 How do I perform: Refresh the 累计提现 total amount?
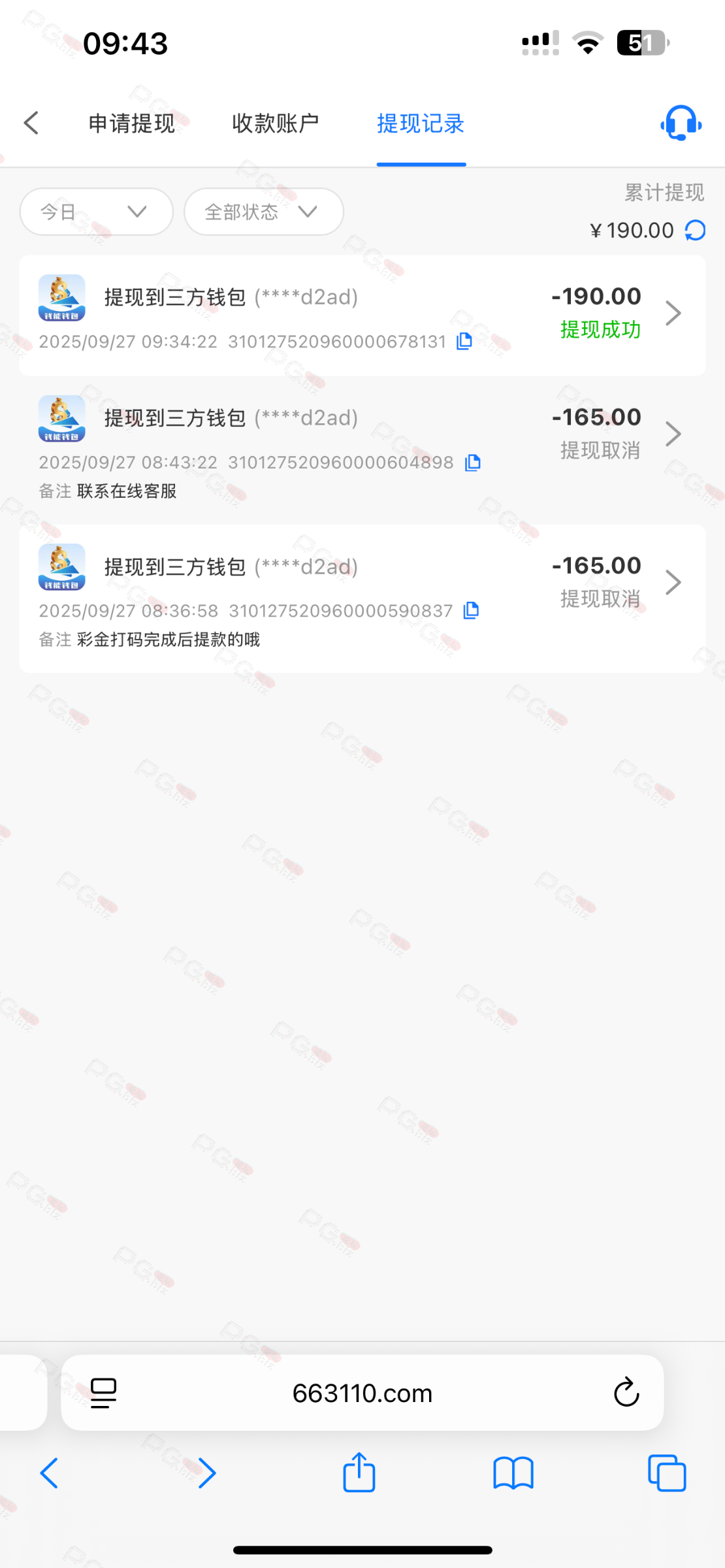click(695, 230)
